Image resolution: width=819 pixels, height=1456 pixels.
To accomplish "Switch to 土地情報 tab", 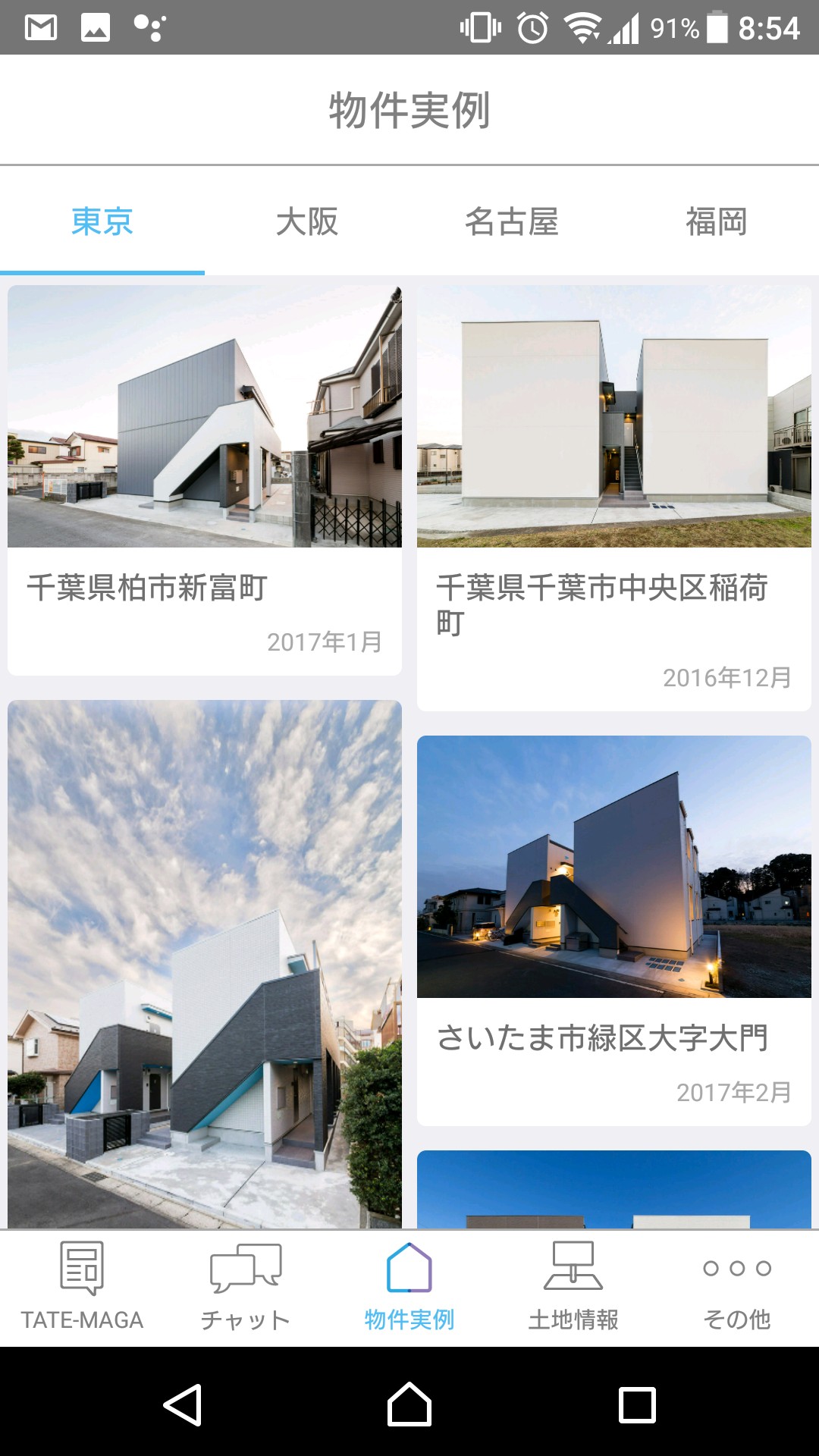I will [x=573, y=1288].
